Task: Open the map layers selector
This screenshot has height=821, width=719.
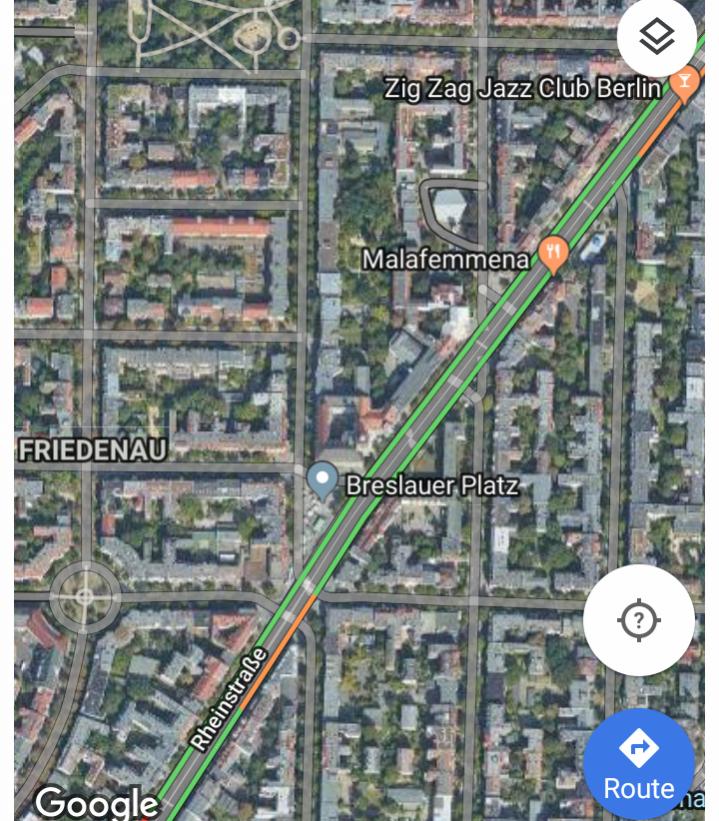Action: [x=656, y=38]
